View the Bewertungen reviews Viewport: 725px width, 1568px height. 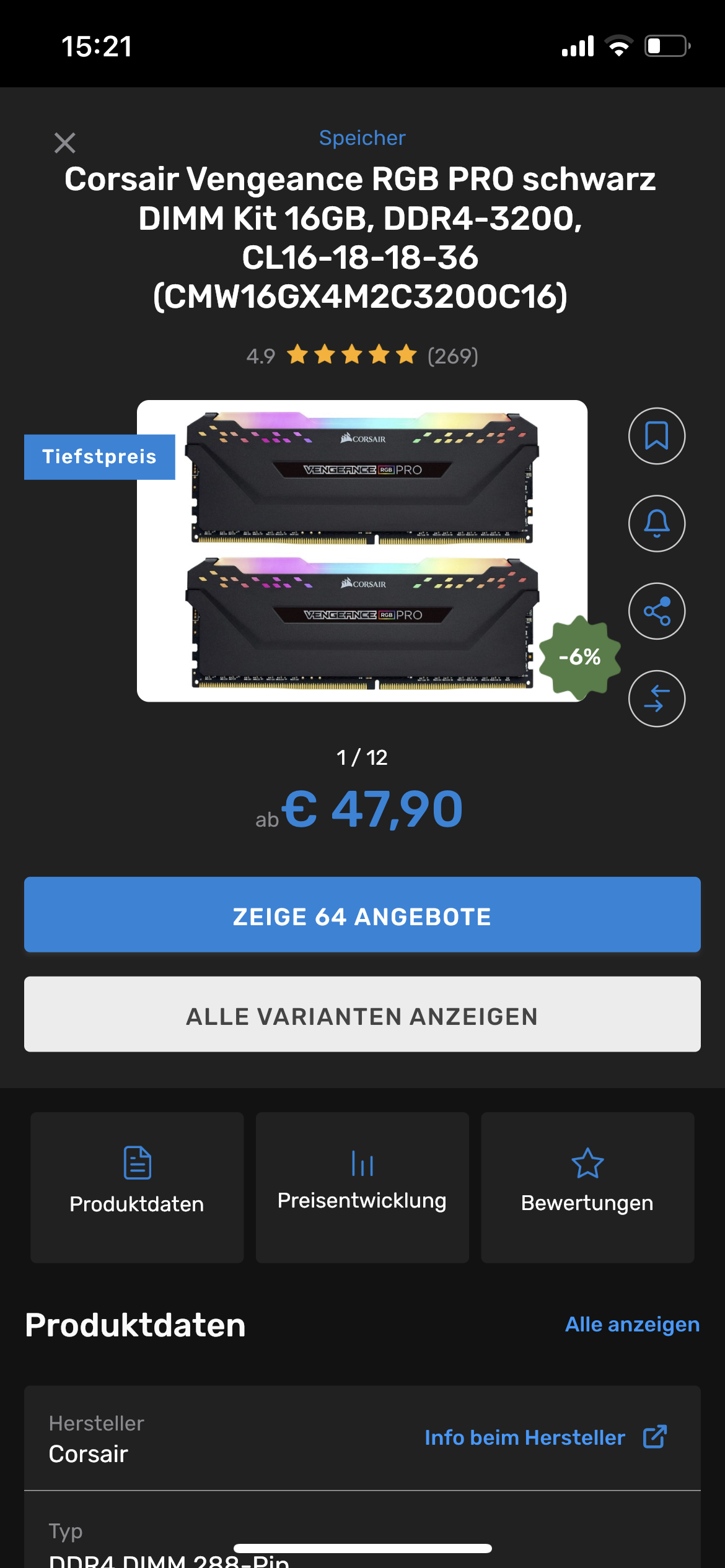[x=587, y=1187]
